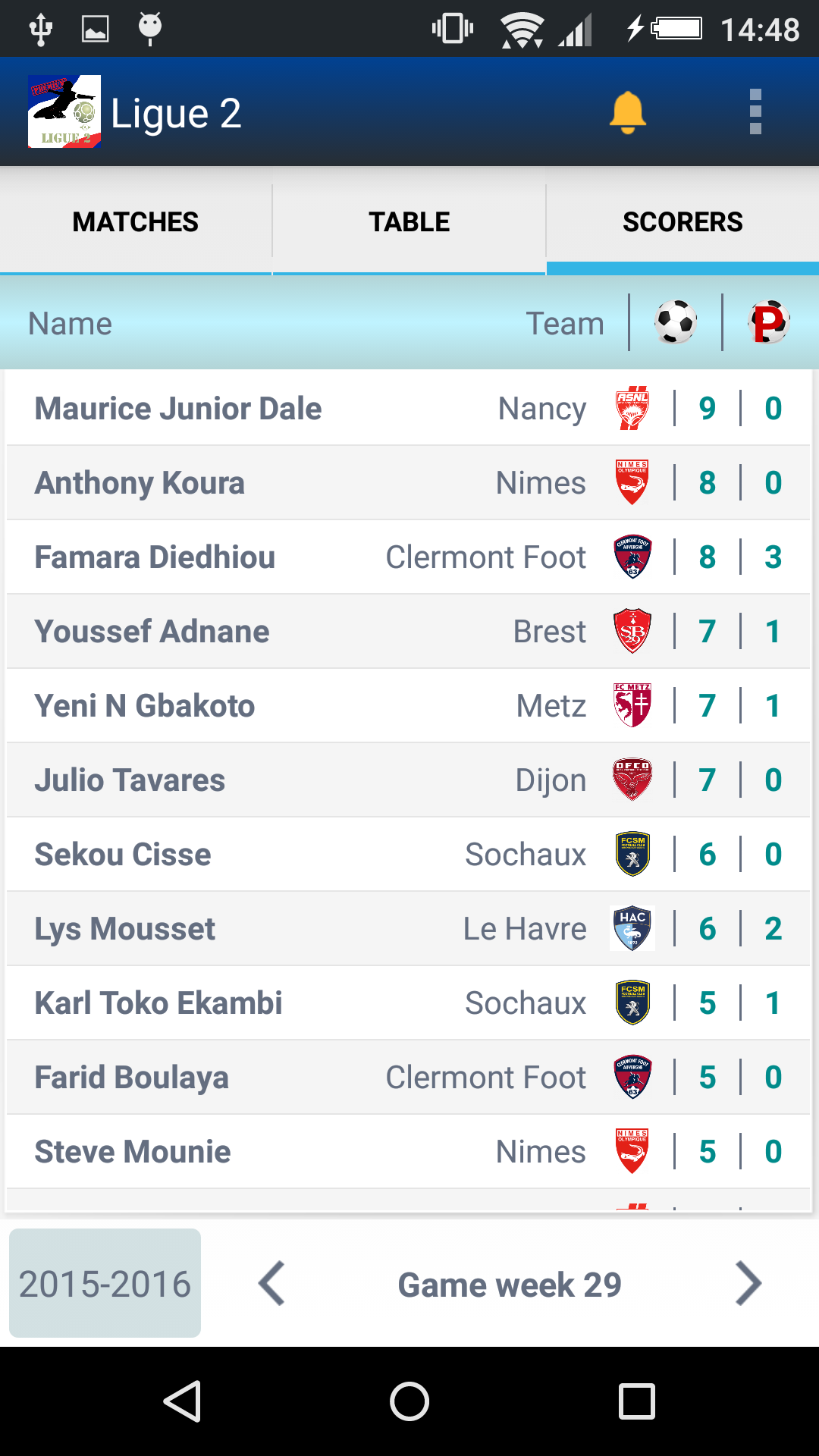The image size is (819, 1456).
Task: Tap the Le Havre HAC badge
Action: tap(632, 928)
